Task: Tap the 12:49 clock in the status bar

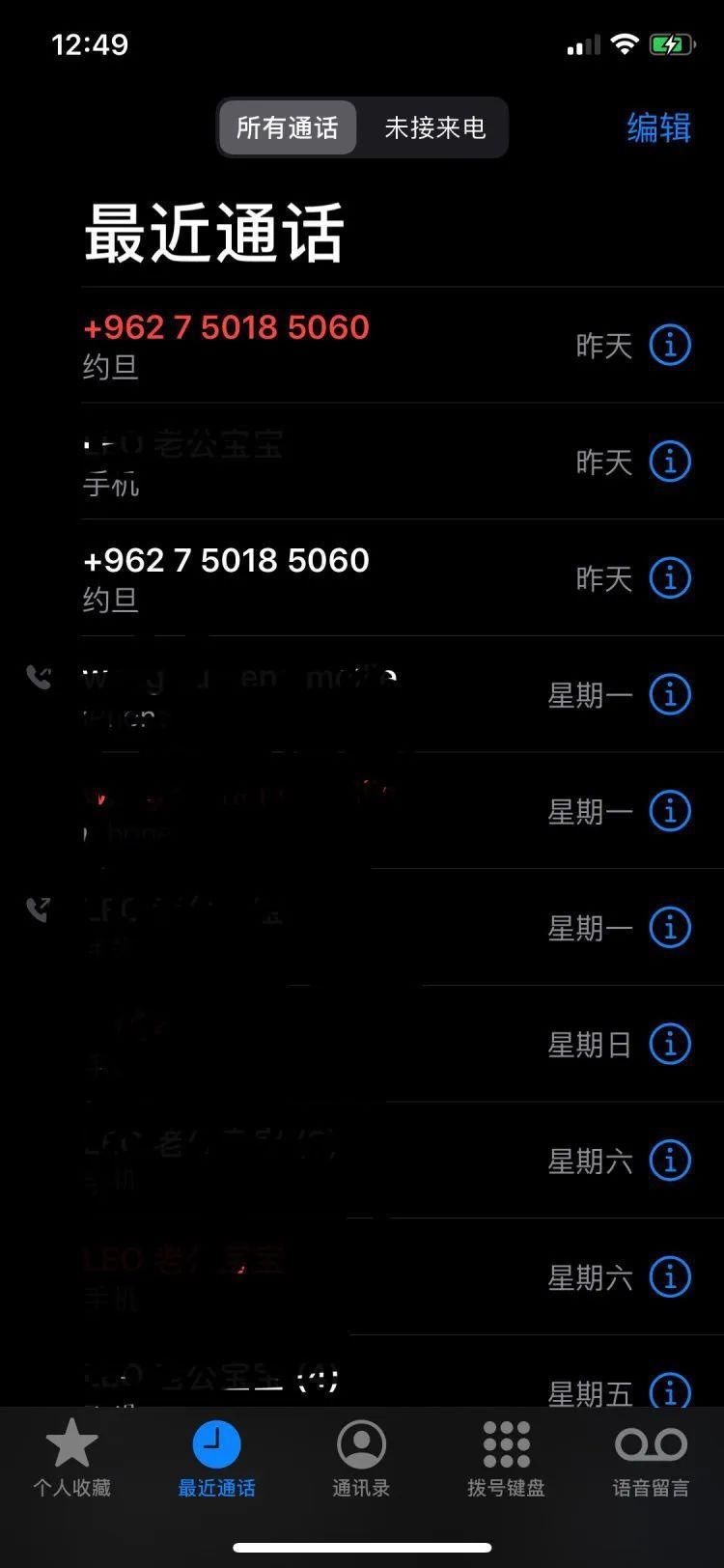Action: point(90,43)
